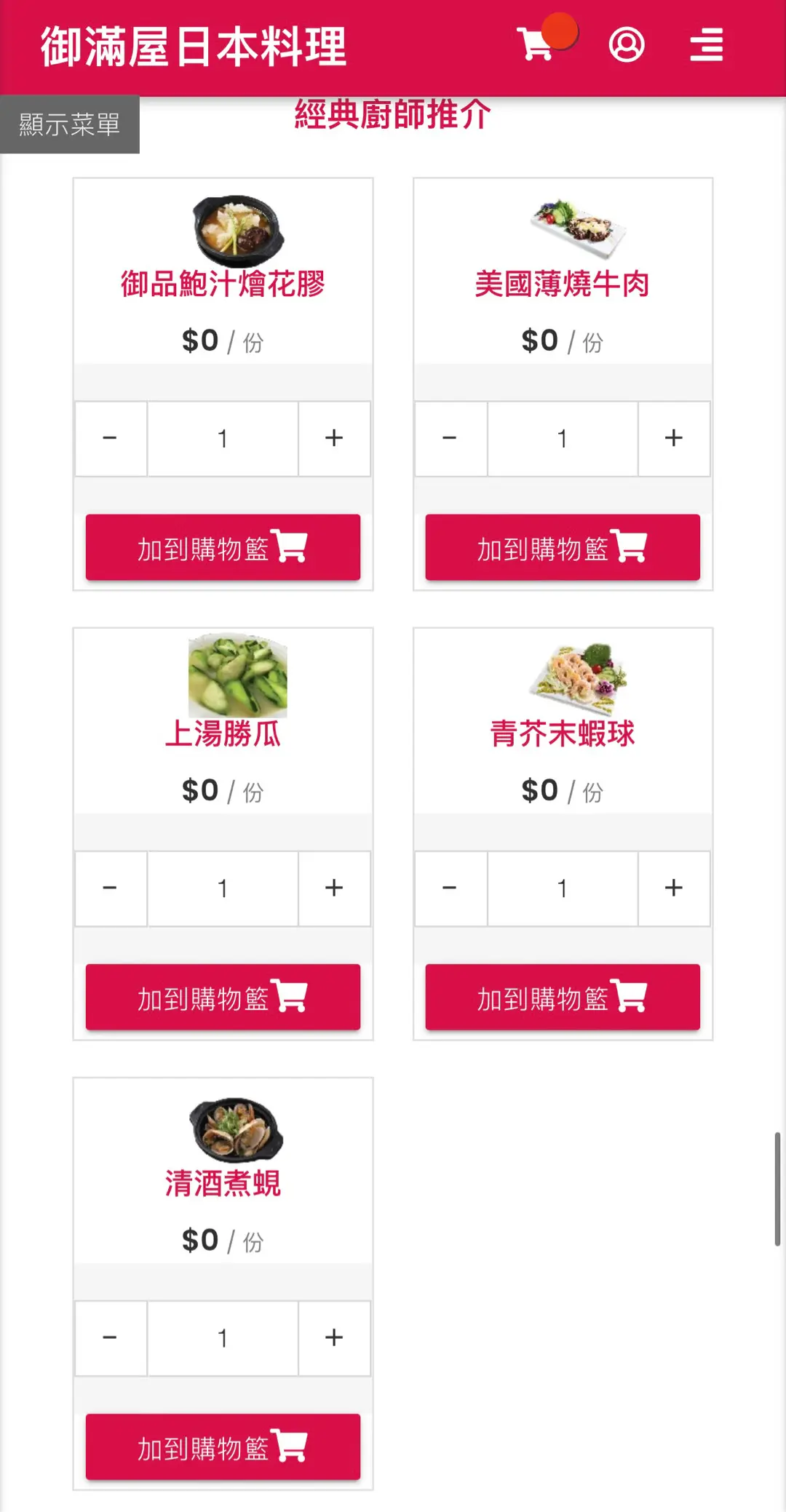Decrease quantity of 青芥末蝦球
The image size is (786, 1512).
[450, 888]
